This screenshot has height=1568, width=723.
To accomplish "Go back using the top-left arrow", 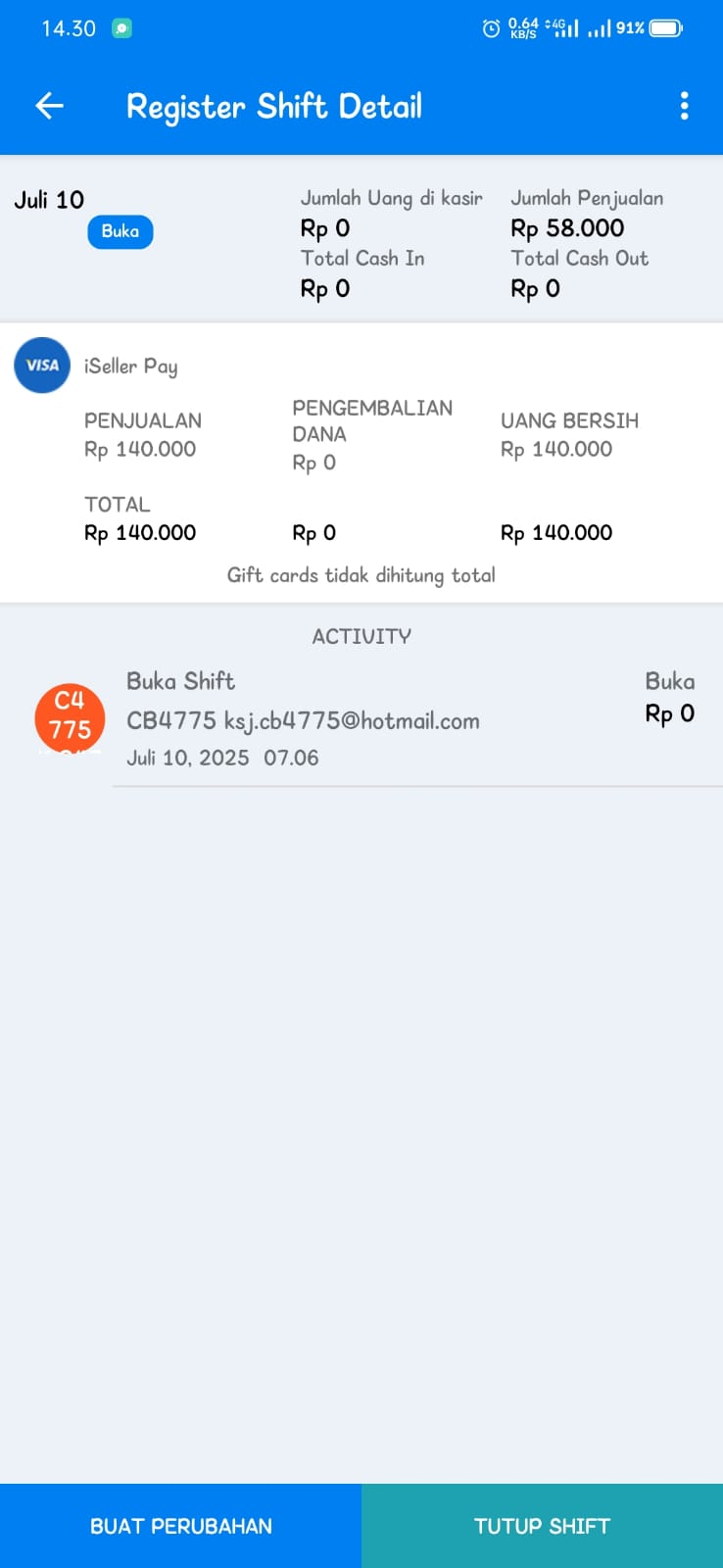I will click(49, 106).
